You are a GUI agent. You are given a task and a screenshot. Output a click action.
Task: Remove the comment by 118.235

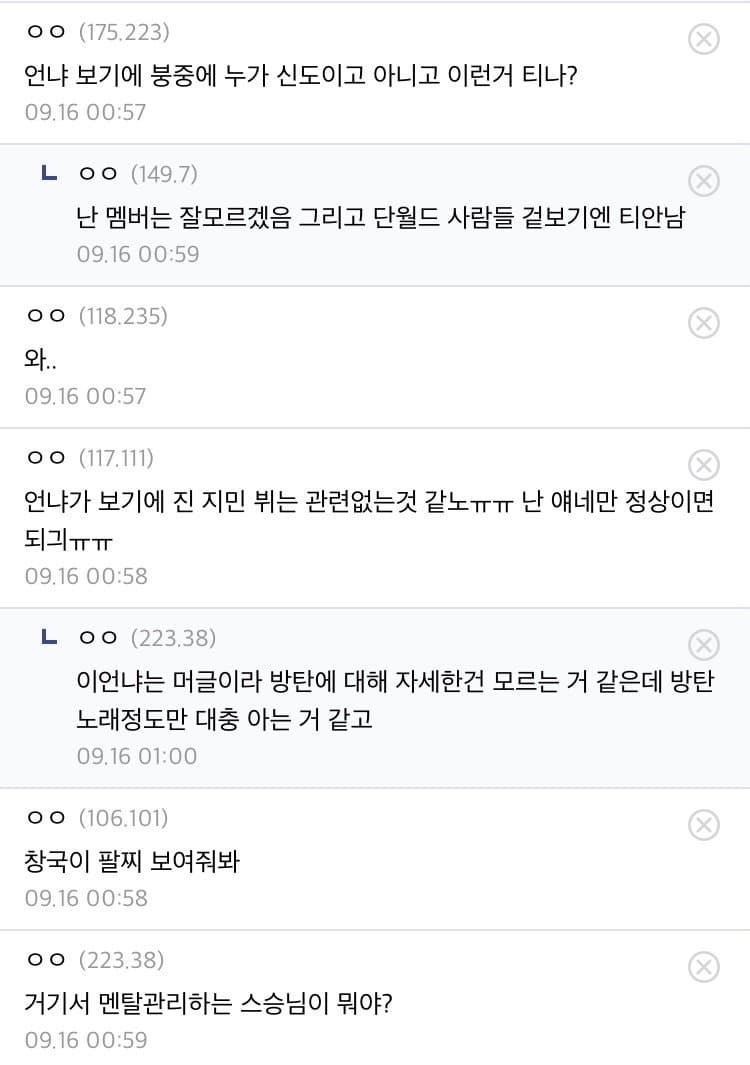coord(704,323)
